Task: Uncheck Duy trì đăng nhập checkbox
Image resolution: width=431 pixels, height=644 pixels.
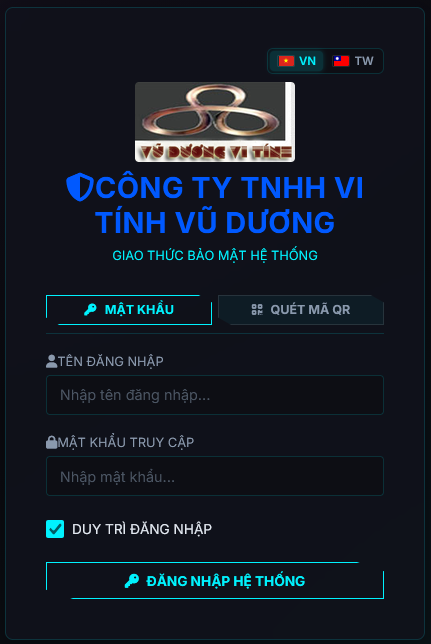Action: click(x=55, y=529)
